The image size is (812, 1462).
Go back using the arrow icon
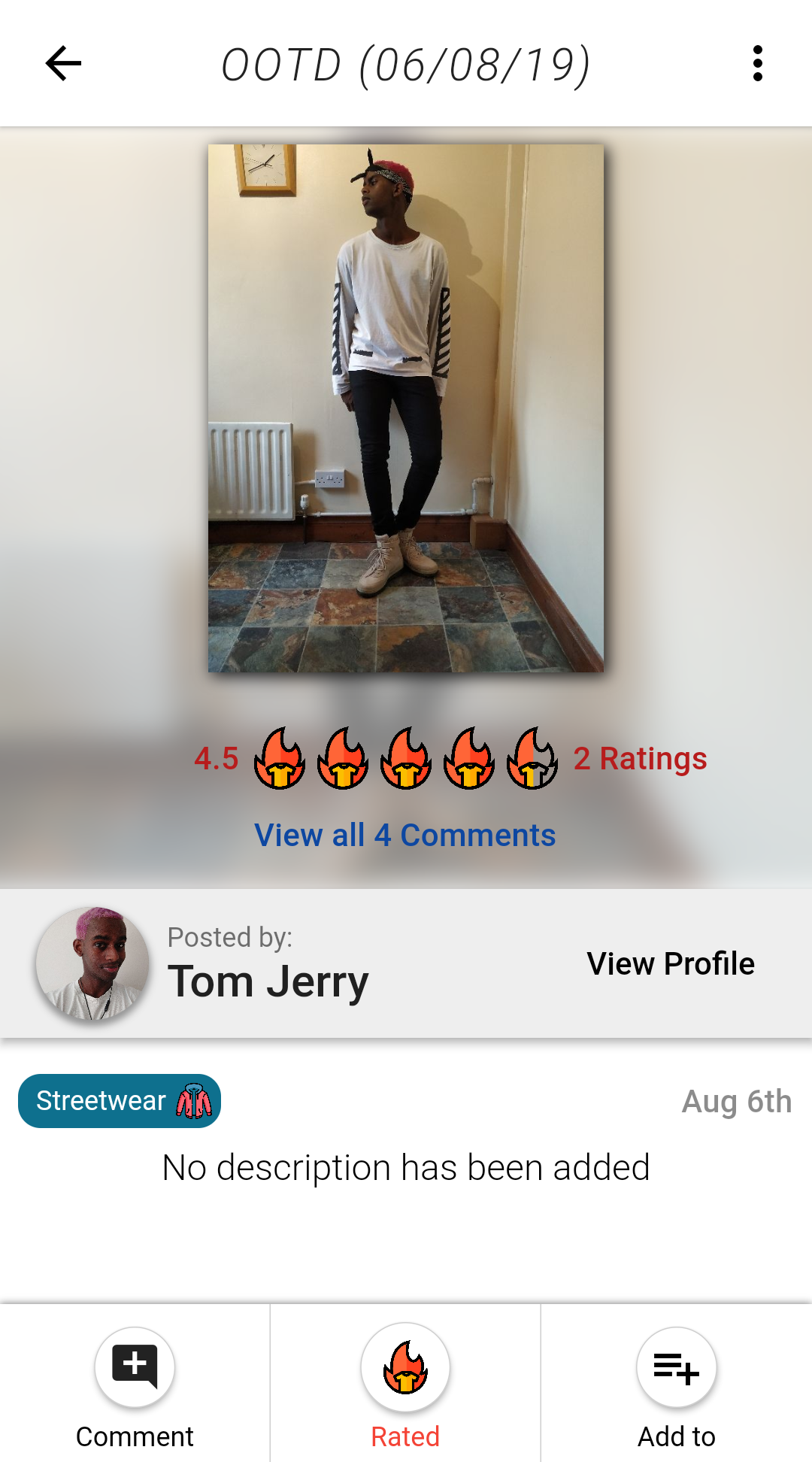63,63
